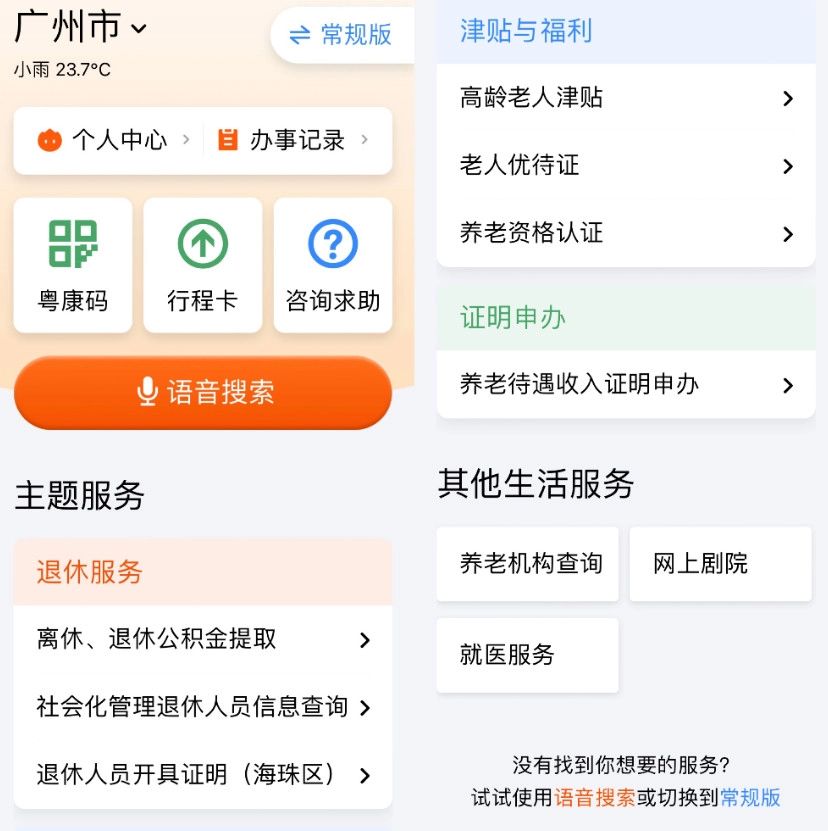Screen dimensions: 828x831
Task: Switch to 常规版 using the top button
Action: coord(342,35)
